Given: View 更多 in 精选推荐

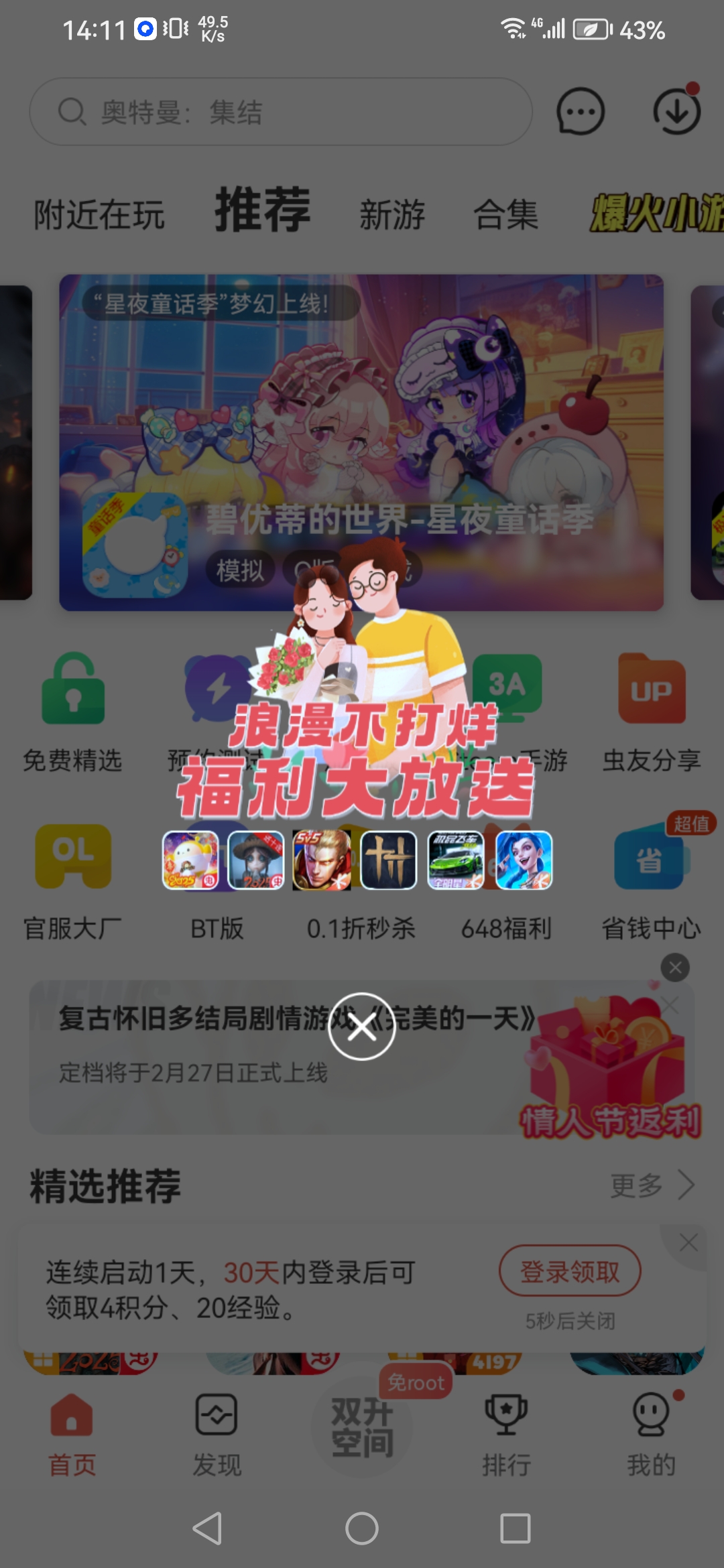Looking at the screenshot, I should [x=650, y=1185].
